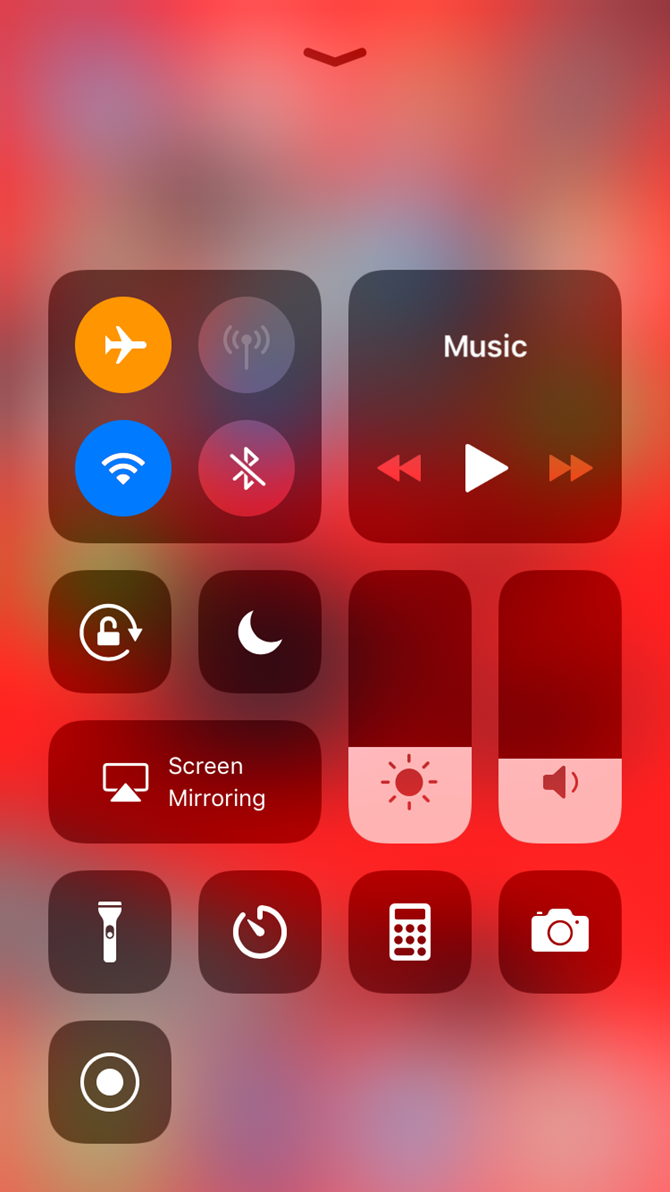Turn off Airplane Mode
Screen dimensions: 670x1192
click(123, 345)
